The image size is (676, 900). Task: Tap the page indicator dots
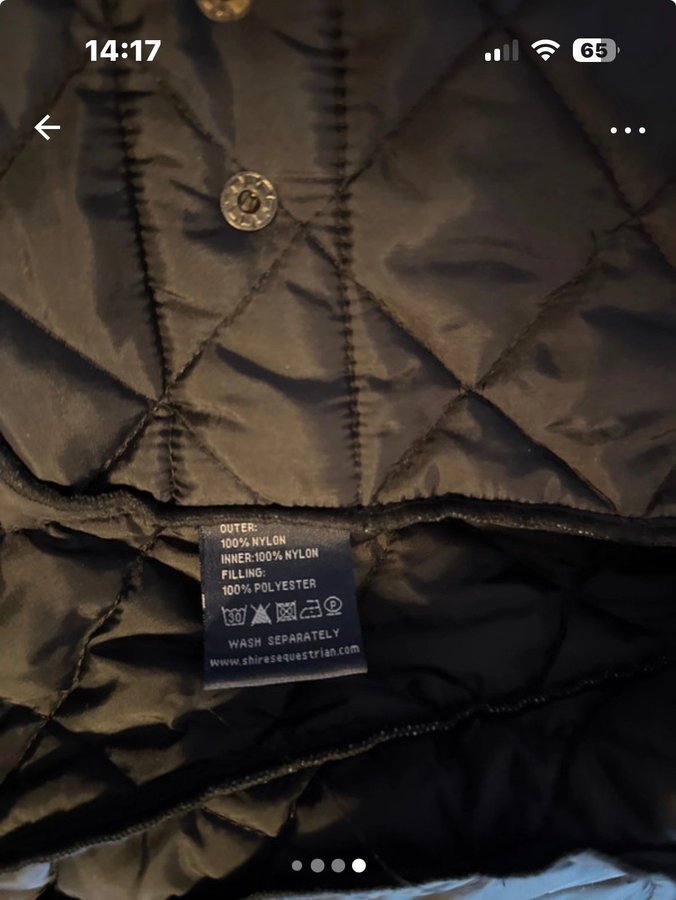328,865
